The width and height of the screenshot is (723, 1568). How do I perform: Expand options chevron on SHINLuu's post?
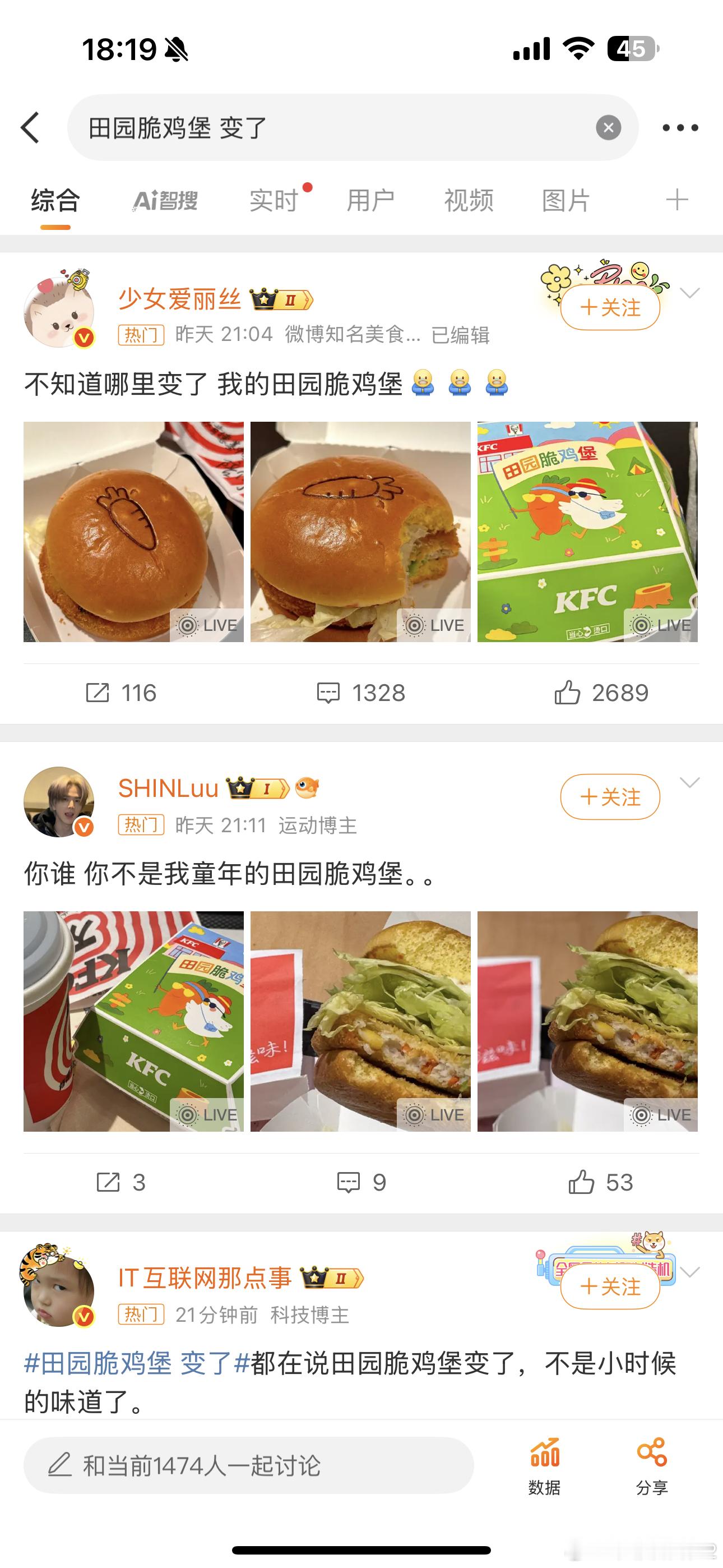tap(689, 783)
